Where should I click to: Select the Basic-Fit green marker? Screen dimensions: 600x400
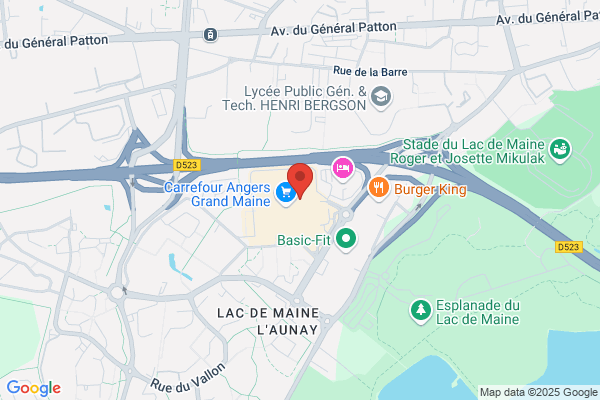pyautogui.click(x=346, y=240)
